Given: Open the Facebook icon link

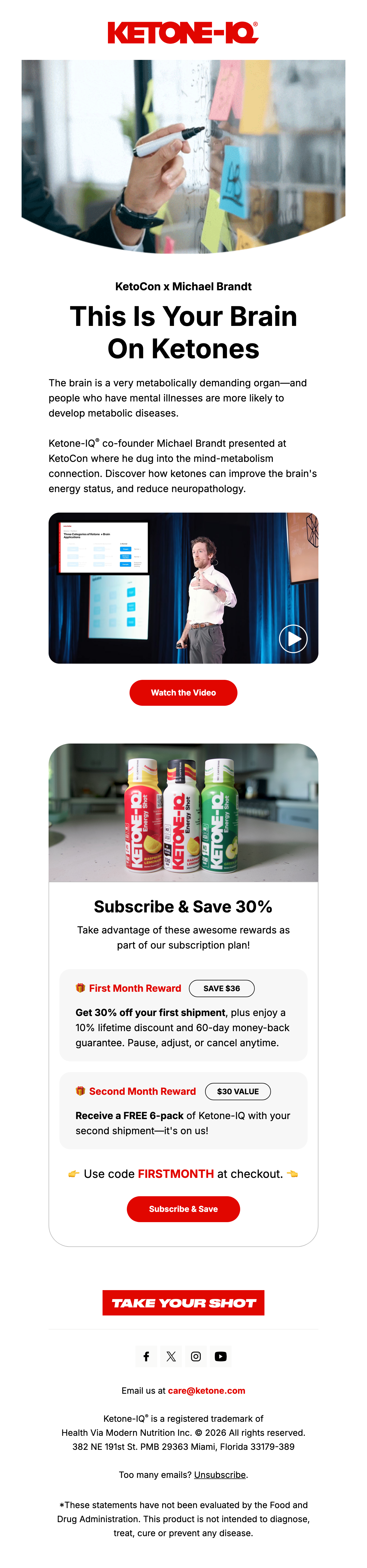Looking at the screenshot, I should 146,1356.
